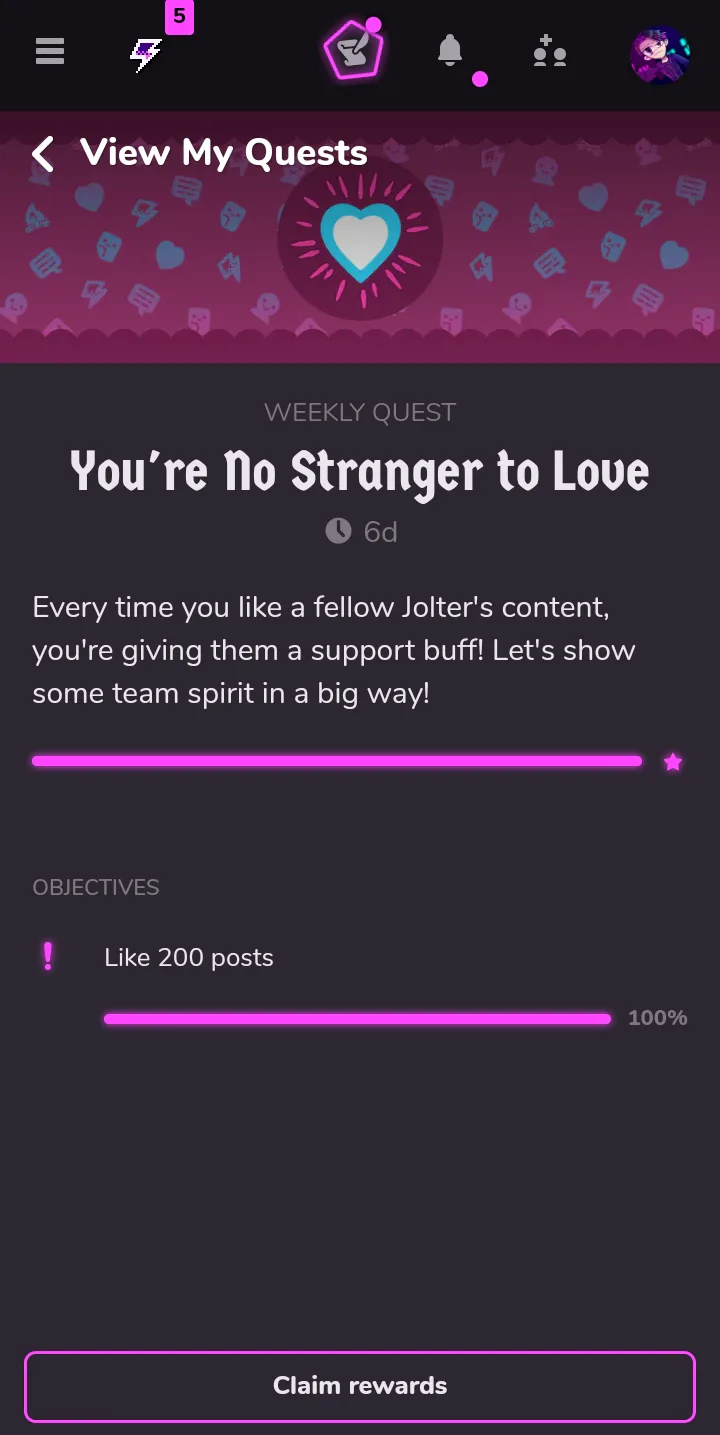This screenshot has height=1435, width=720.
Task: Open the profile avatar
Action: (x=660, y=55)
